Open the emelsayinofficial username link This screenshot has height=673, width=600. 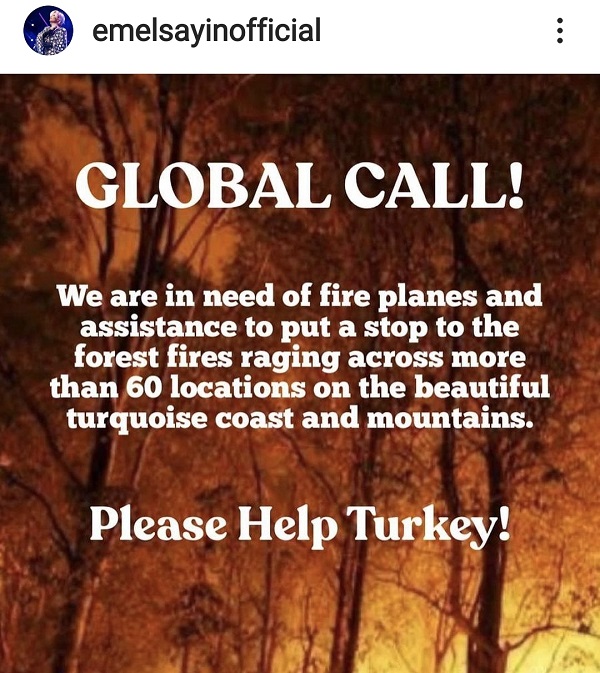(x=206, y=31)
